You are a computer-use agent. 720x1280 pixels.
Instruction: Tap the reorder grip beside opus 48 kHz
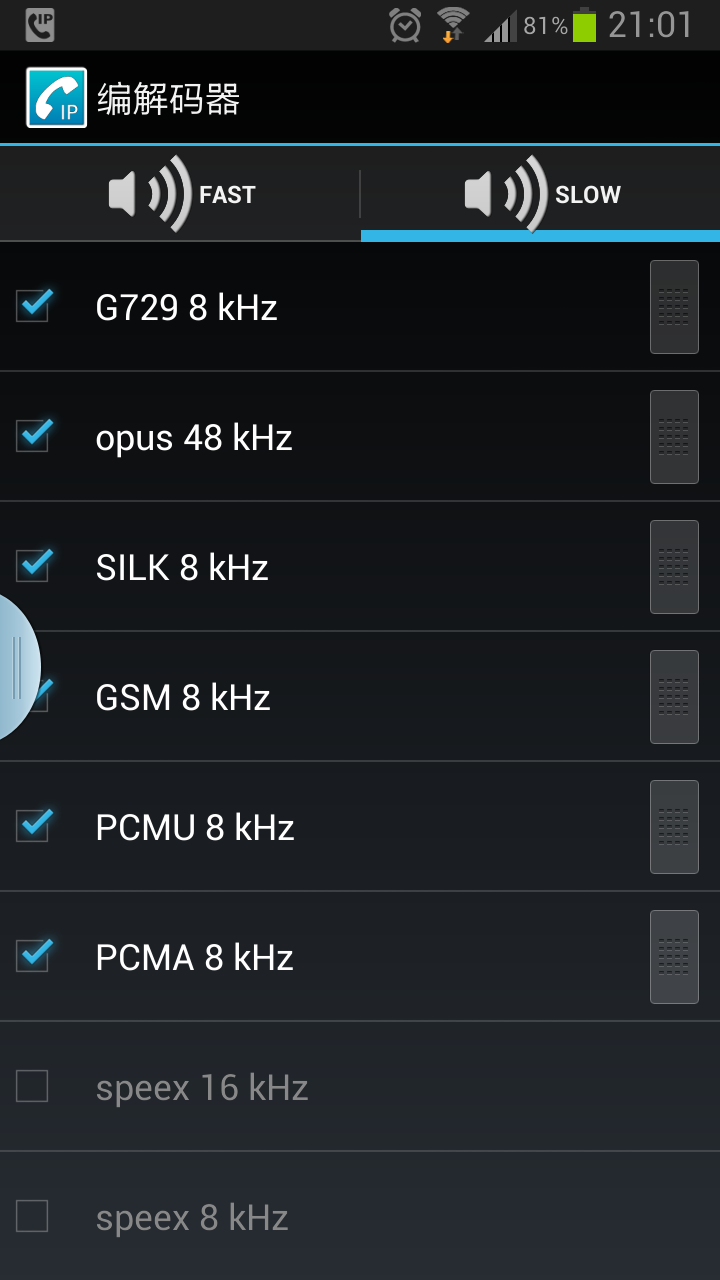674,437
